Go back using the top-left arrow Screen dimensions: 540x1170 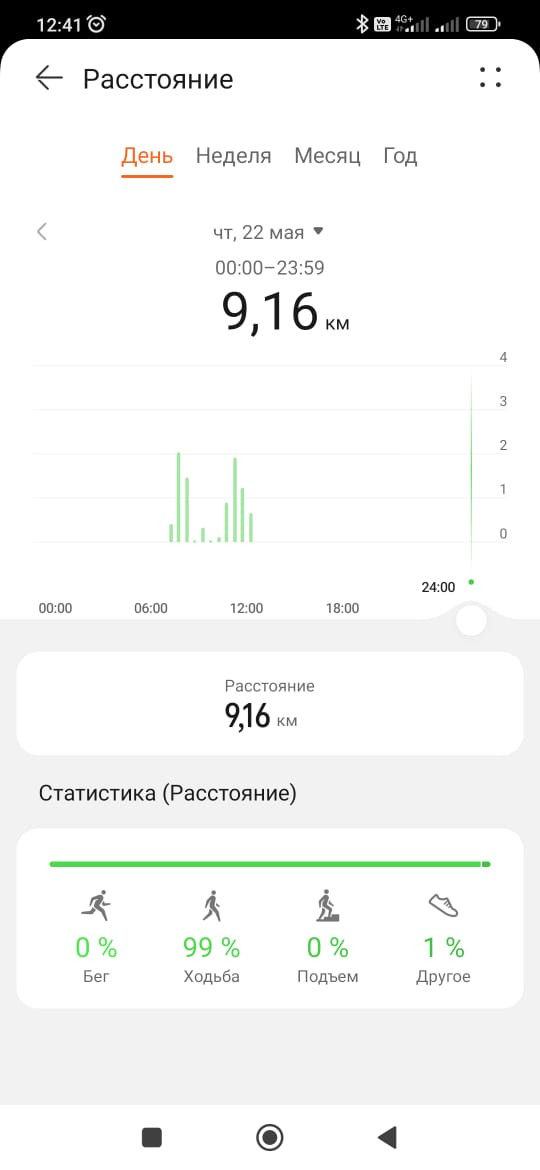click(x=49, y=78)
